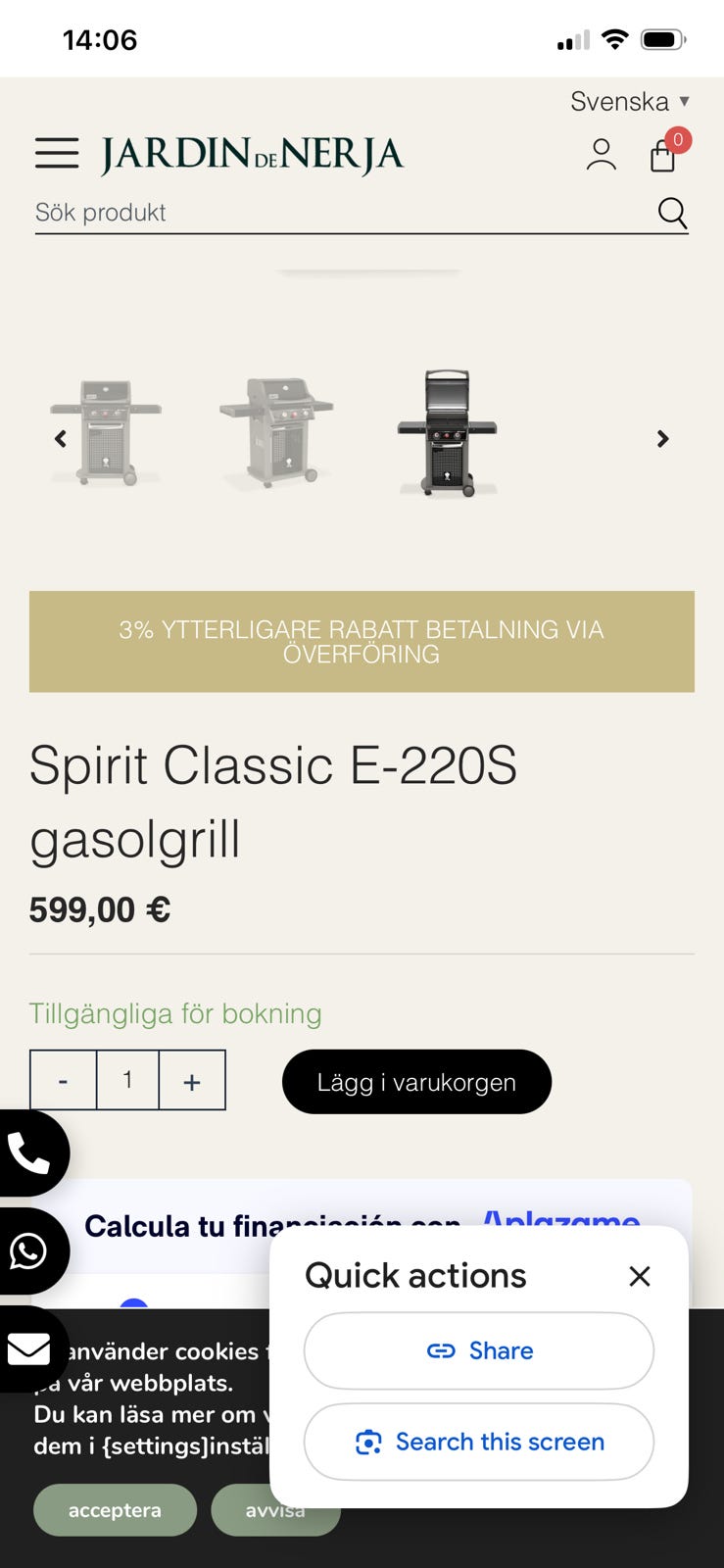The height and width of the screenshot is (1568, 724).
Task: Advance carousel with the right chevron
Action: pyautogui.click(x=663, y=439)
